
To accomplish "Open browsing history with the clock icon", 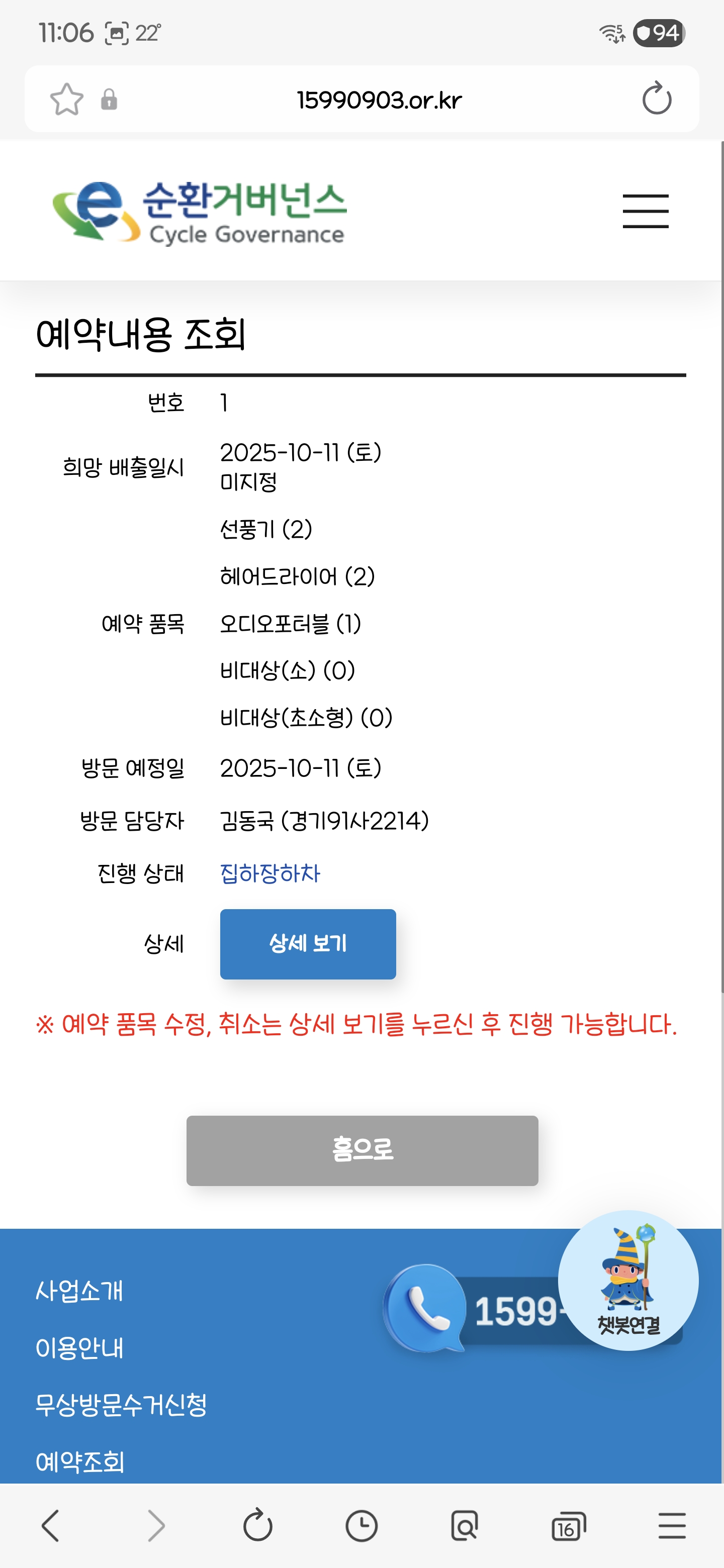I will tap(361, 1525).
